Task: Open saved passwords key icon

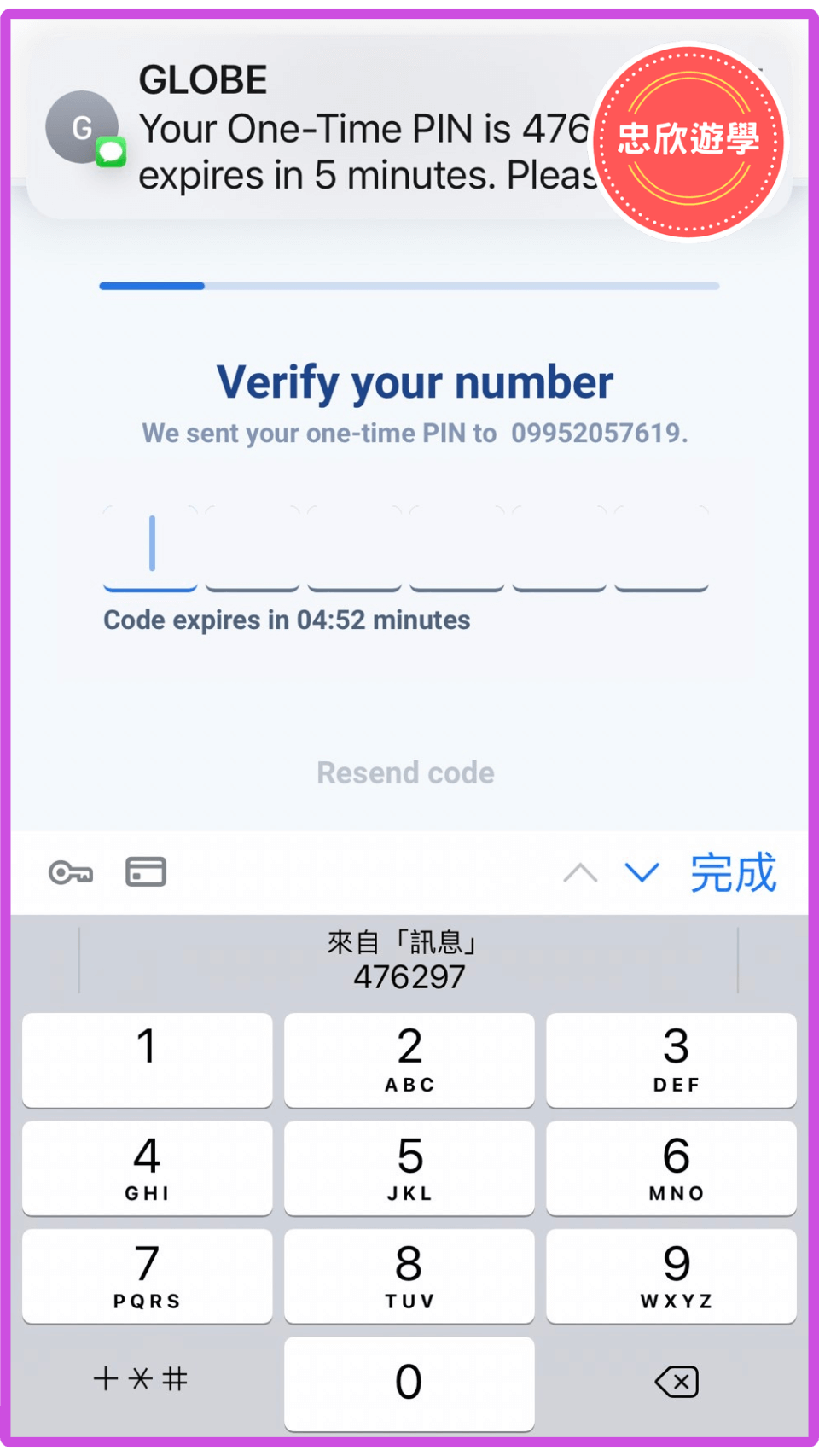Action: pos(71,872)
